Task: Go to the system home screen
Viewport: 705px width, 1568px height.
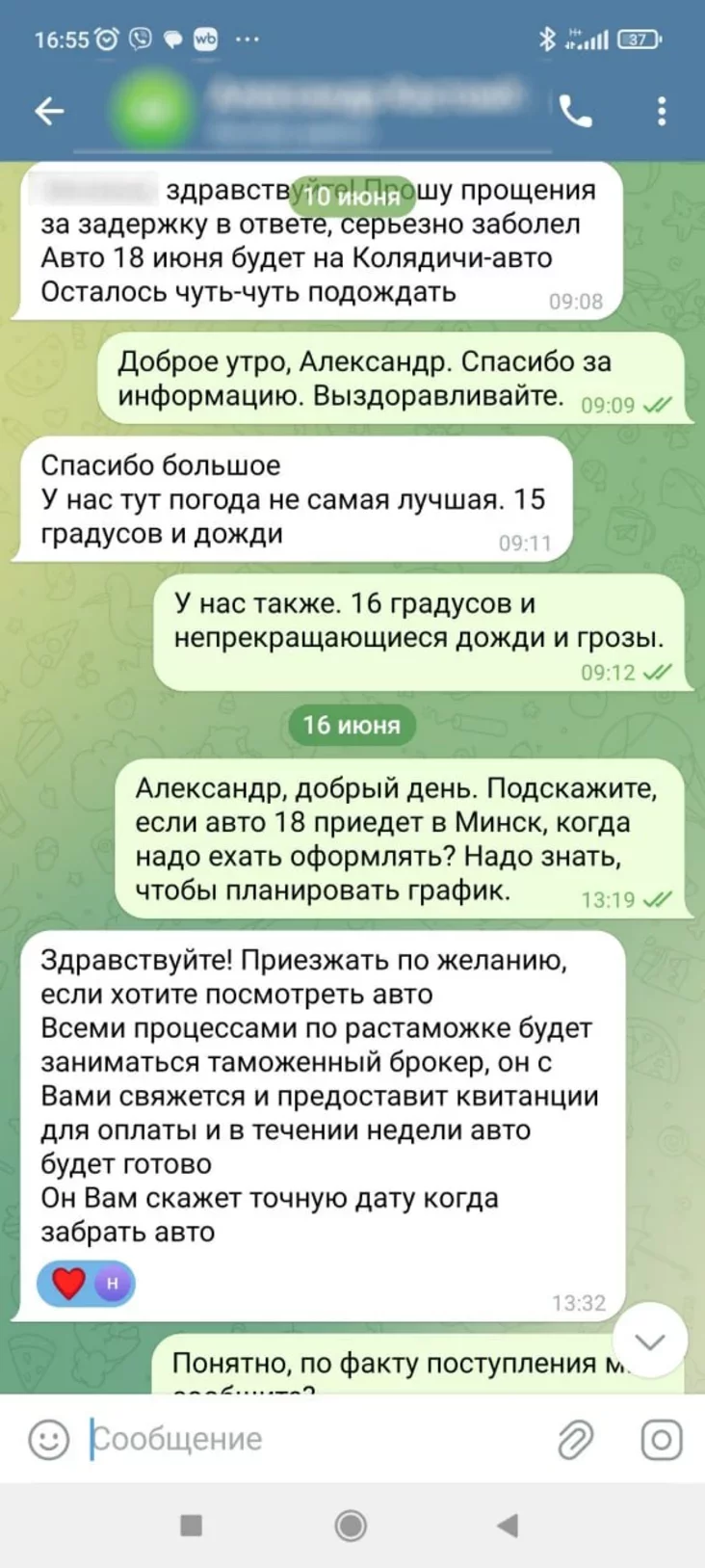Action: [x=351, y=1526]
